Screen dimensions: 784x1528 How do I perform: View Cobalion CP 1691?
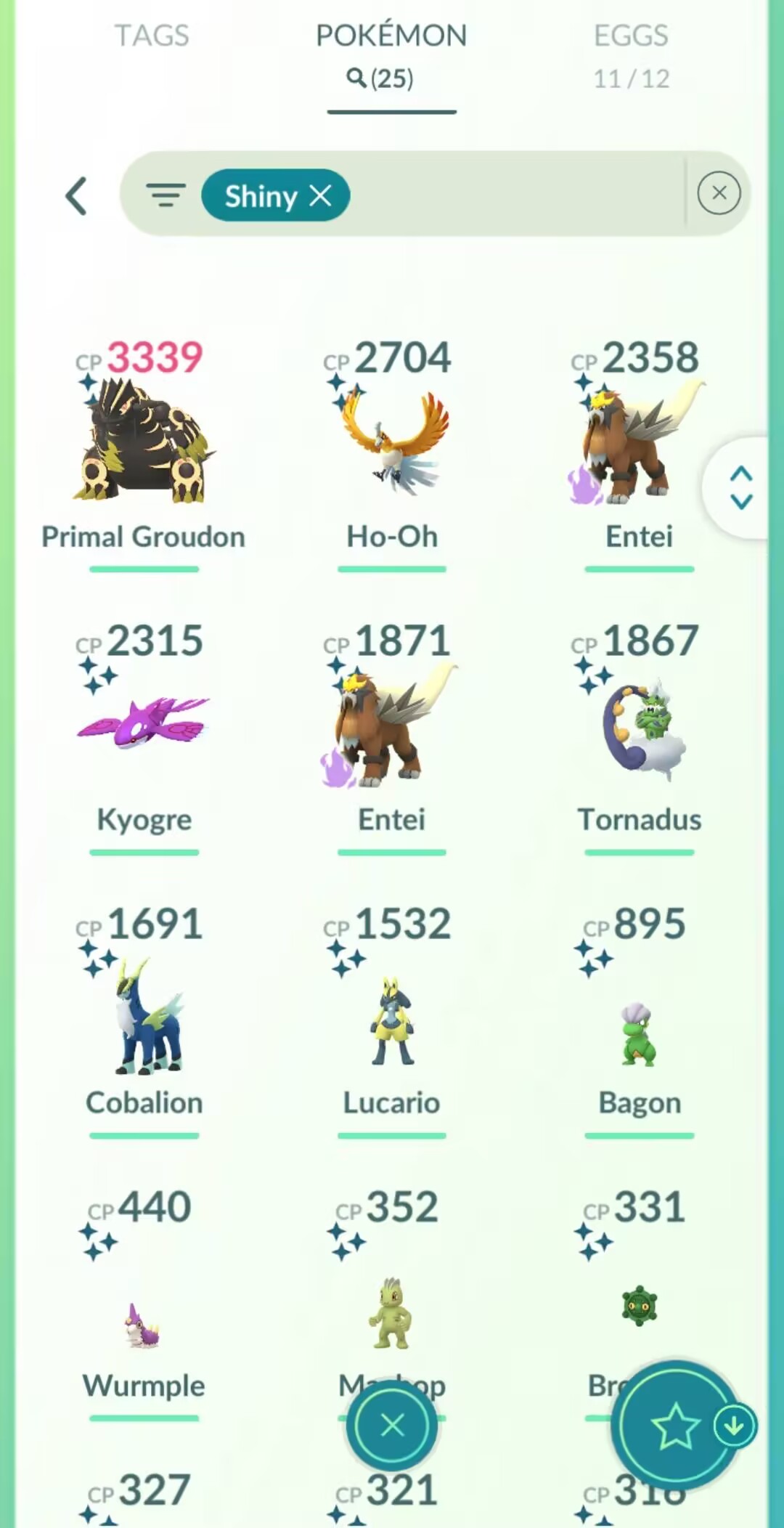[144, 1017]
